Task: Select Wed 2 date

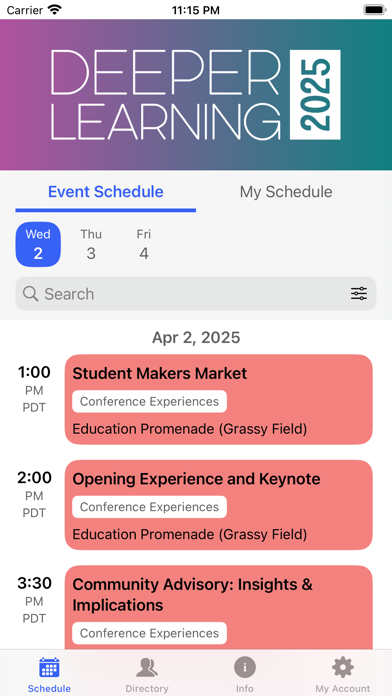Action: (38, 244)
